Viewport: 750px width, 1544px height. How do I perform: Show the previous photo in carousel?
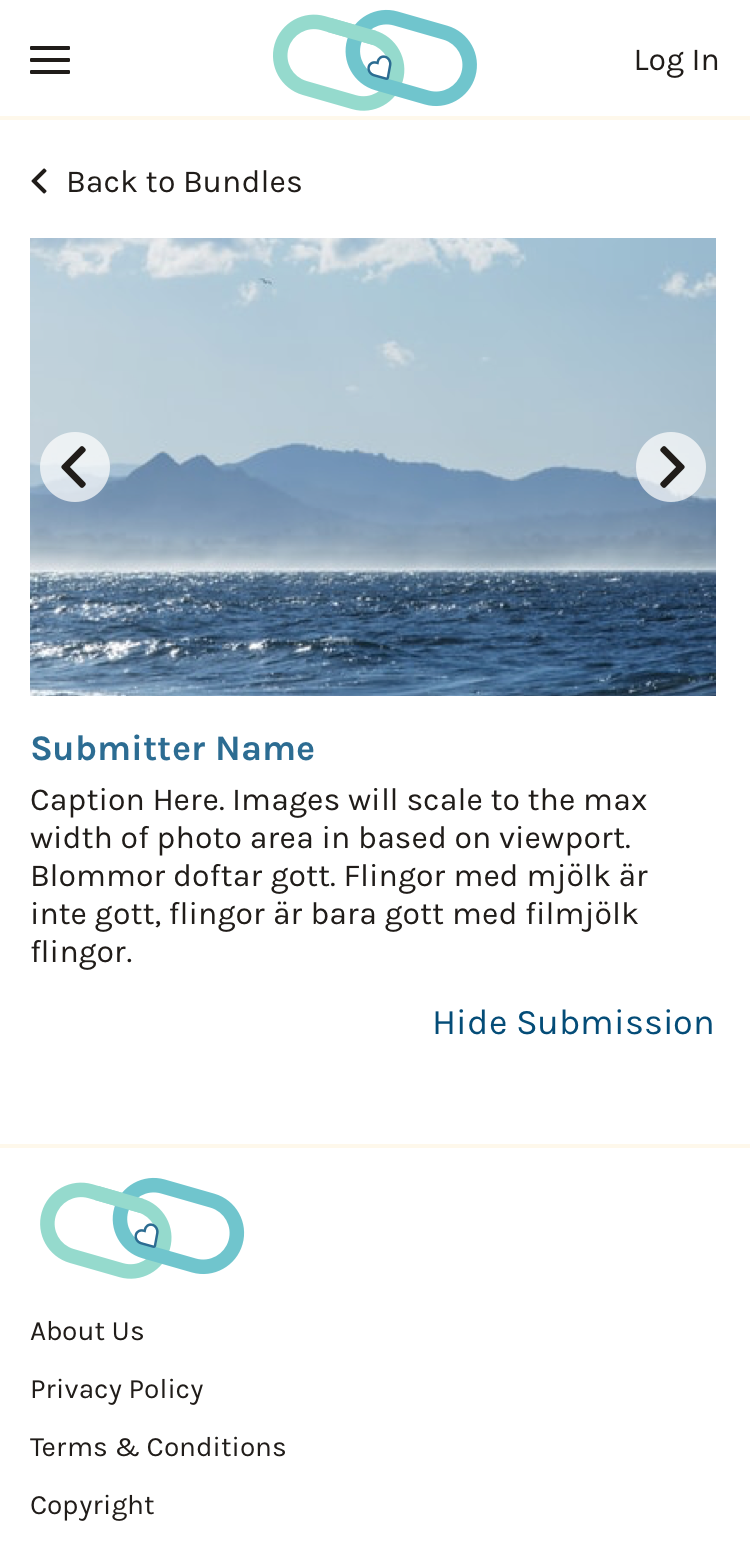tap(75, 466)
